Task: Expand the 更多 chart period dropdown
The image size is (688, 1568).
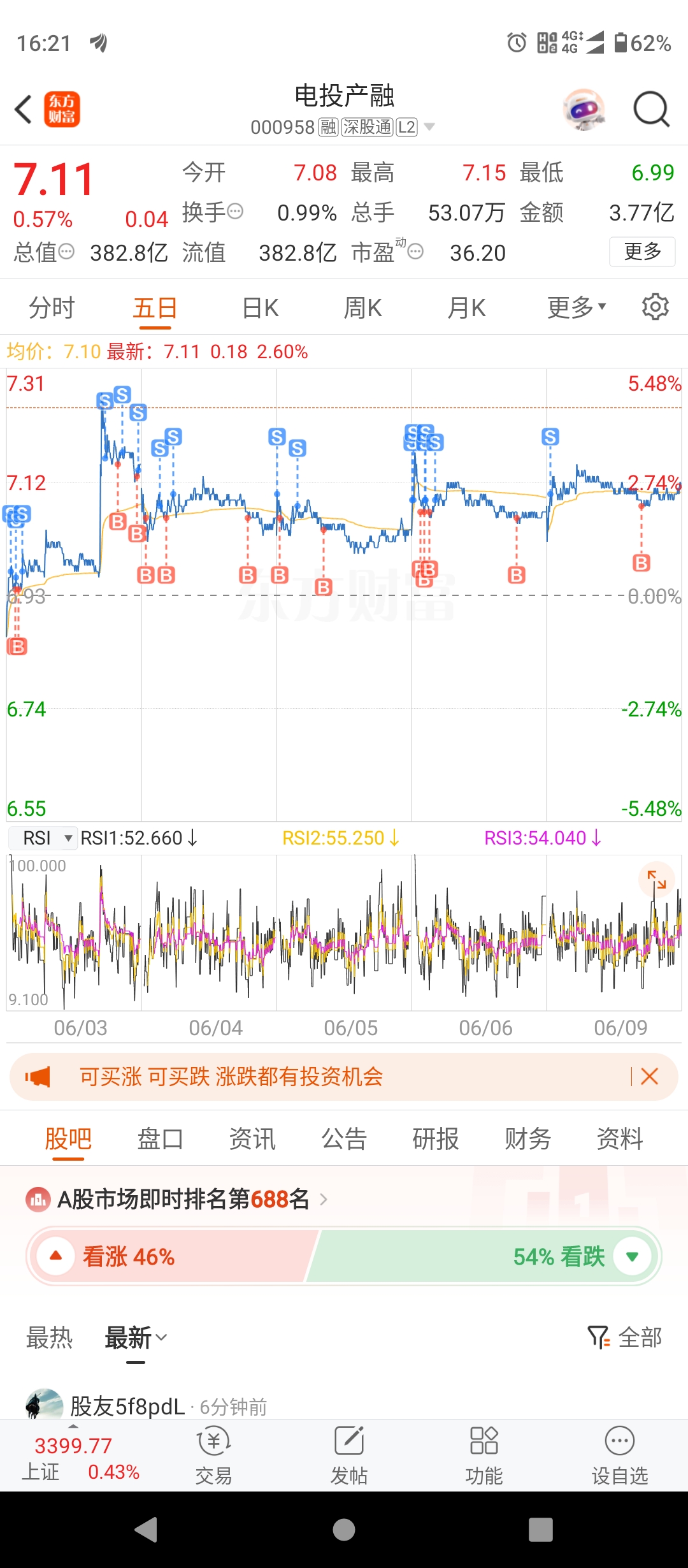Action: (576, 309)
